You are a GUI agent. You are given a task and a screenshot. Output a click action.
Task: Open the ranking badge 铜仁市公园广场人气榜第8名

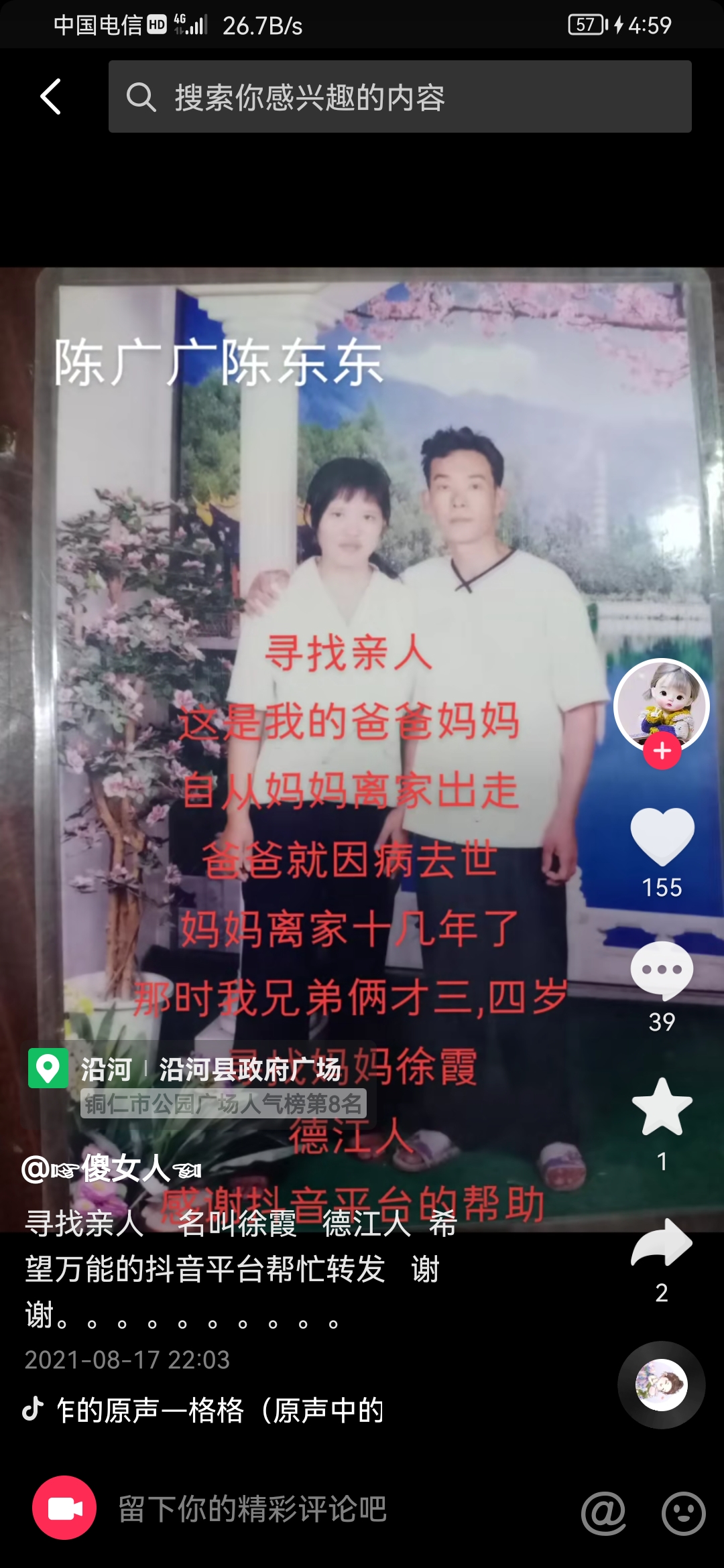click(x=223, y=1104)
